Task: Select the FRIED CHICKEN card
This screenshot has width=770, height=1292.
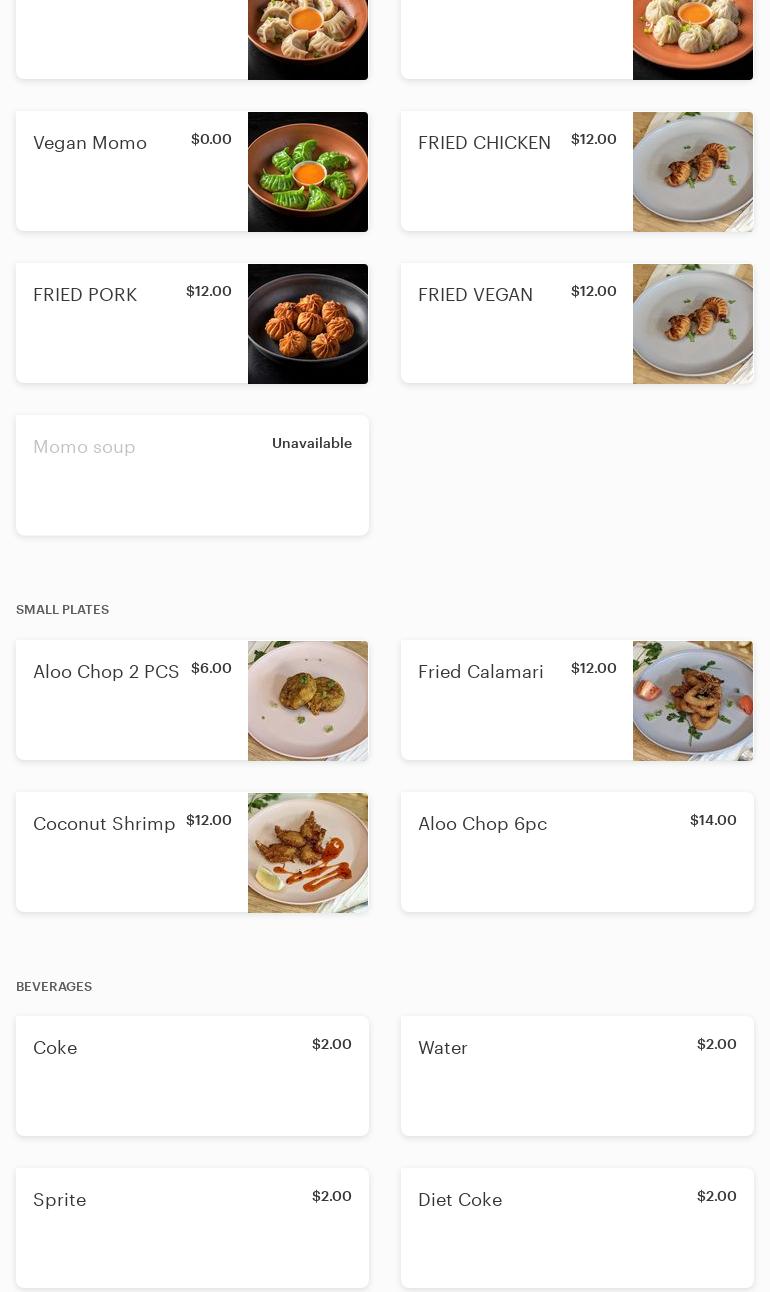Action: (x=577, y=172)
